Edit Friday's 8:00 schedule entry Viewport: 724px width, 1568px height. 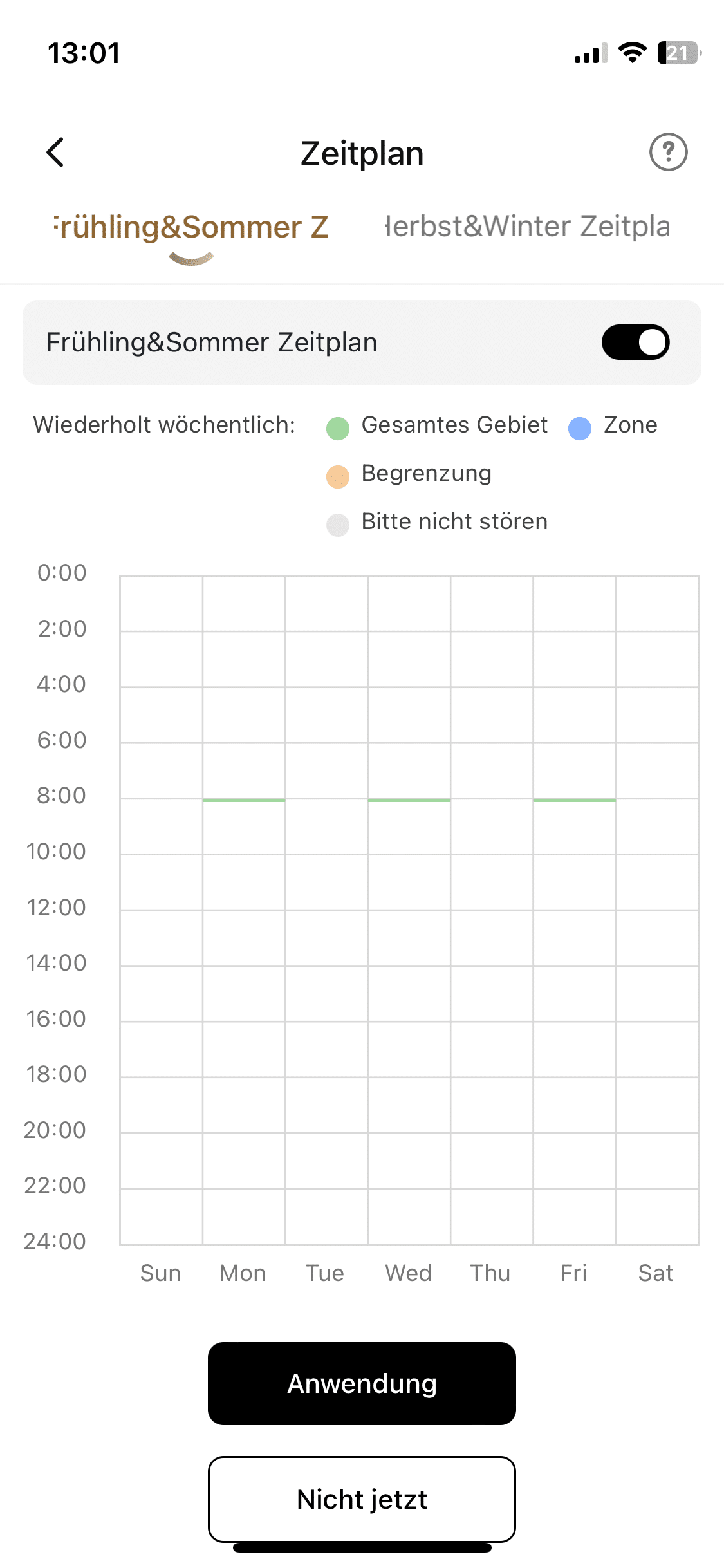[x=574, y=800]
